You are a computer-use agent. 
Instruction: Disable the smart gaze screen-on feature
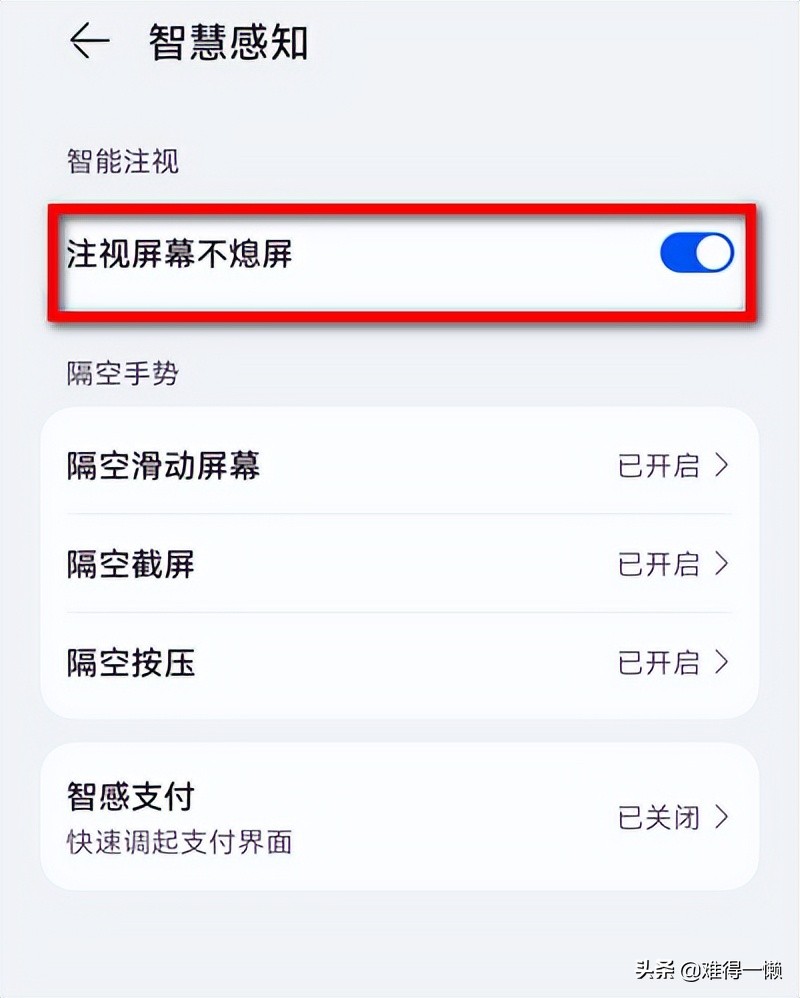point(697,253)
